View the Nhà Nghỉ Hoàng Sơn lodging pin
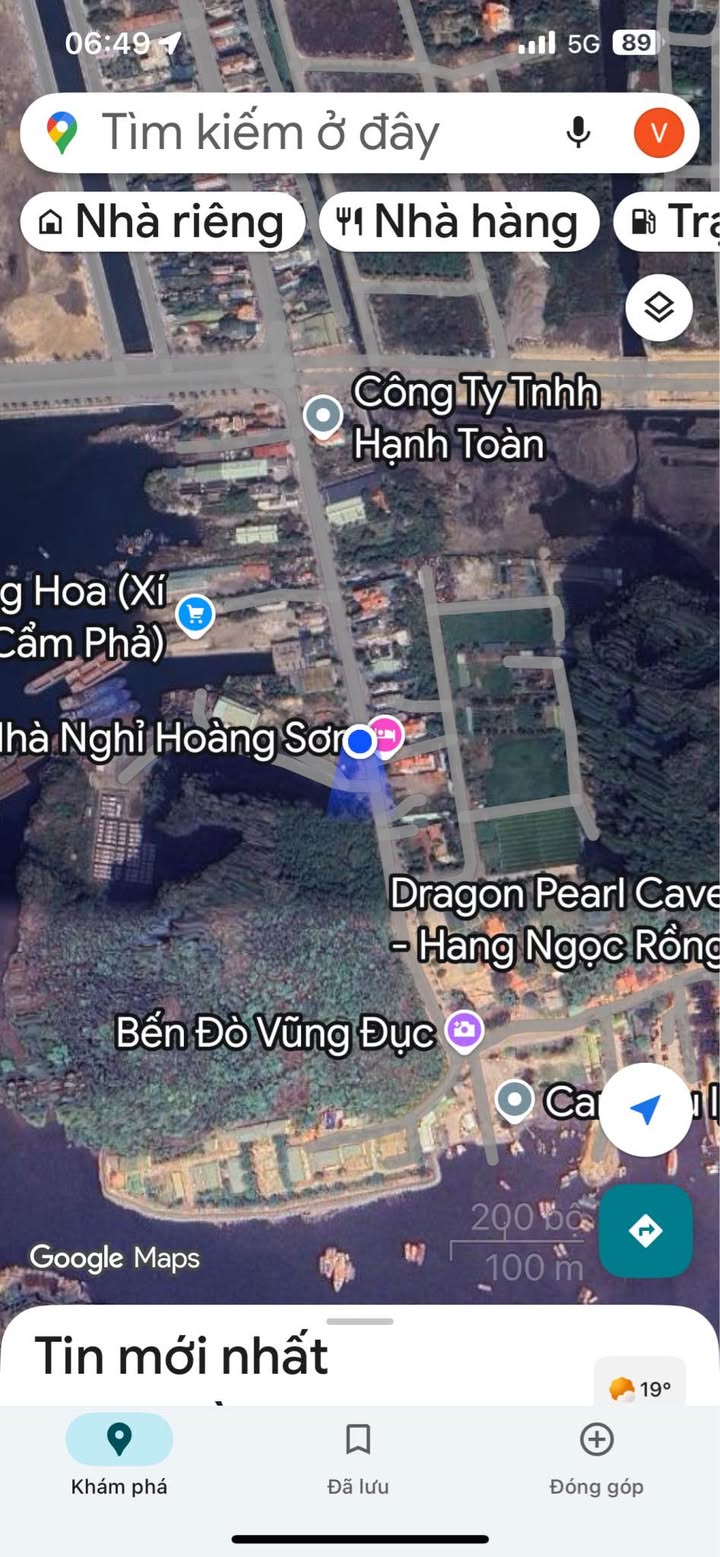This screenshot has width=720, height=1557. 387,737
